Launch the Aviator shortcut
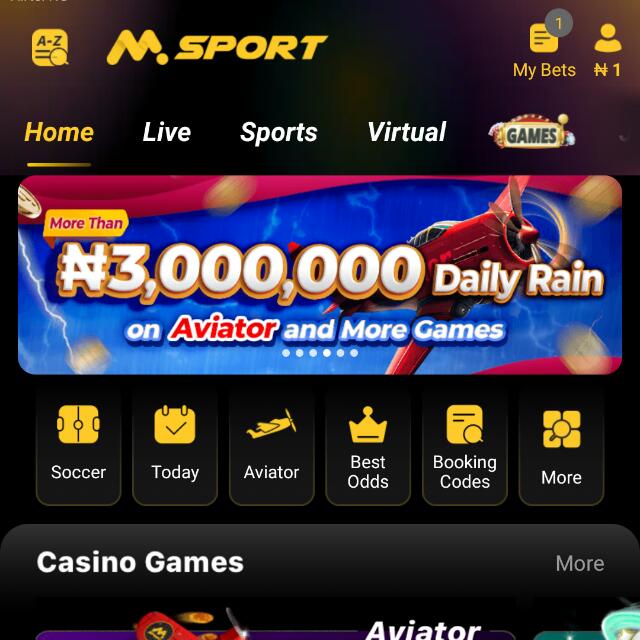Viewport: 640px width, 640px height. point(272,445)
